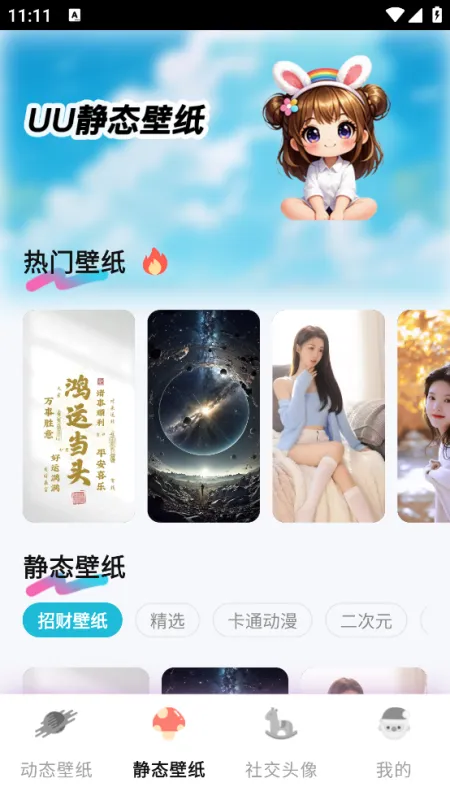Go to the 我的 tab
450x800 pixels.
point(393,742)
